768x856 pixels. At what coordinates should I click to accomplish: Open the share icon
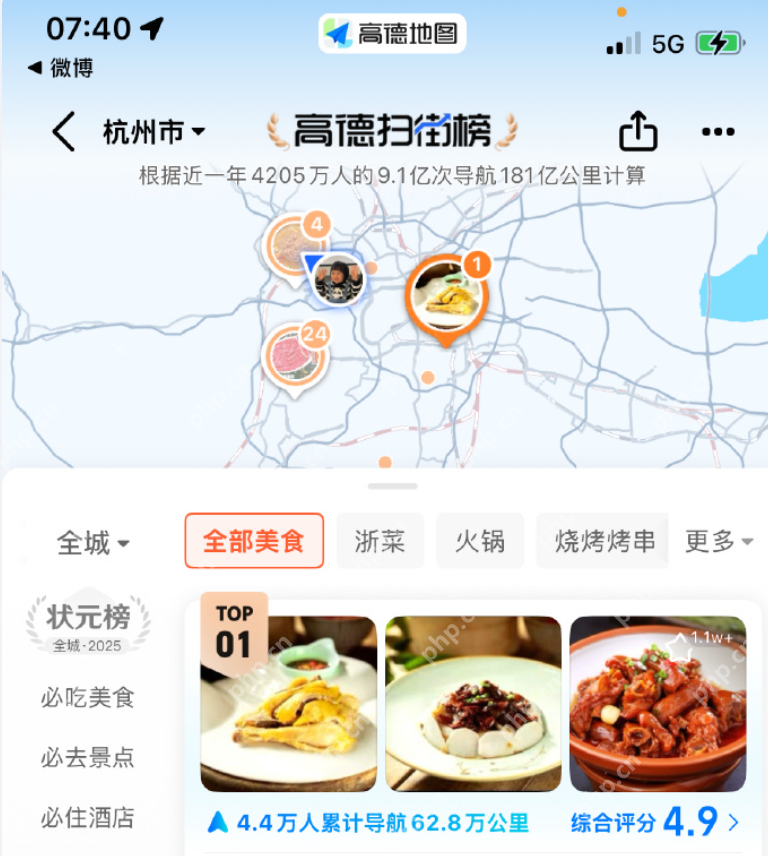coord(637,131)
